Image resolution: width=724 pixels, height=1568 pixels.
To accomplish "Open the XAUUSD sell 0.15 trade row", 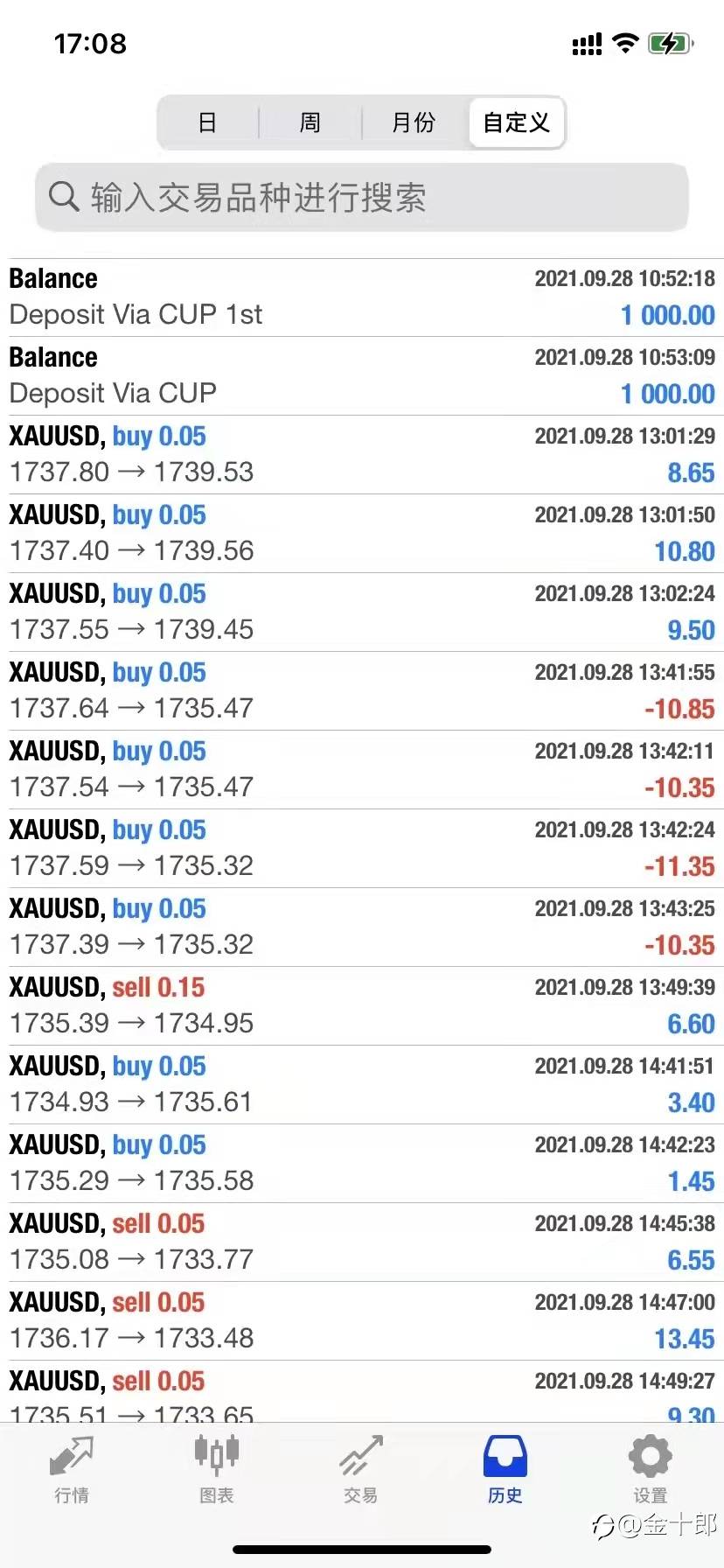I will pyautogui.click(x=362, y=1006).
